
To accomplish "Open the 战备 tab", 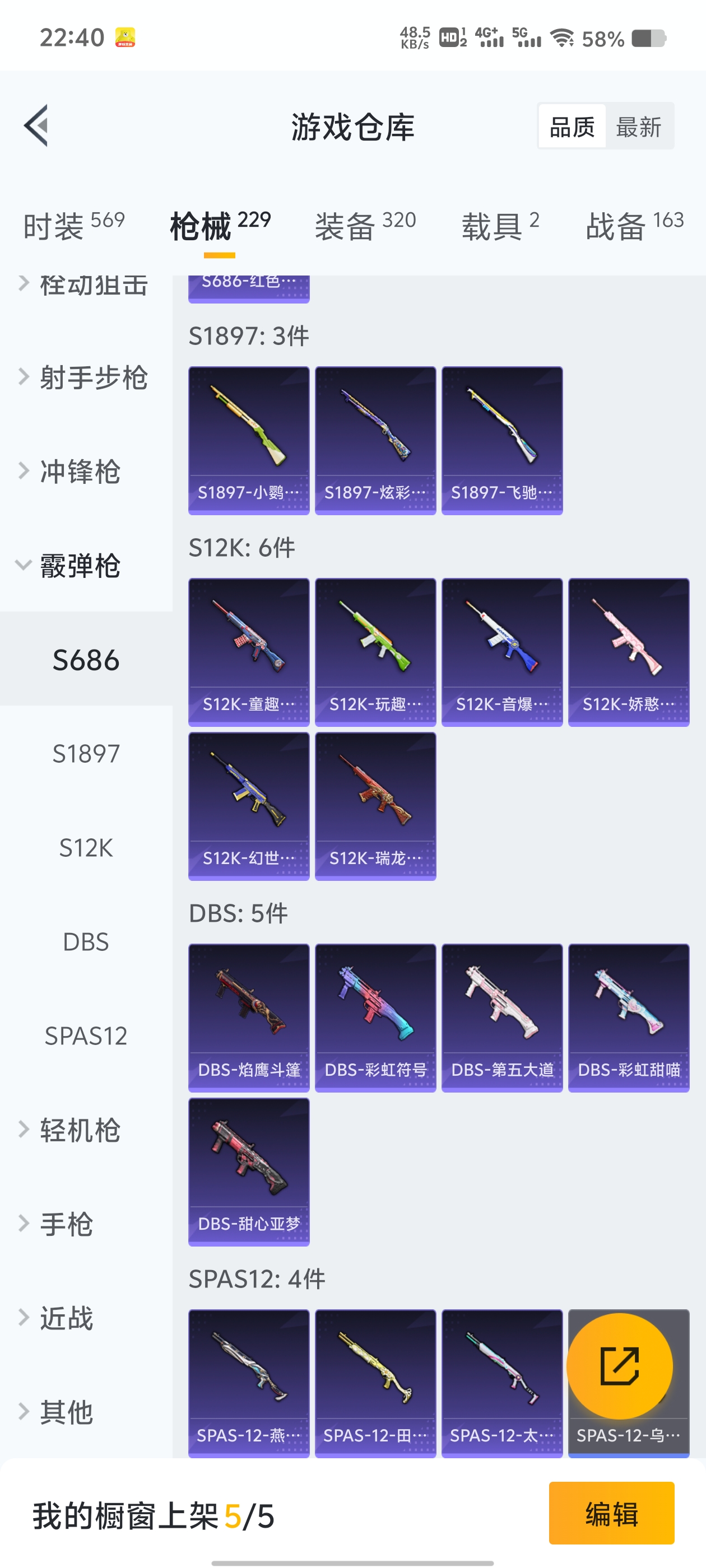I will click(x=634, y=225).
